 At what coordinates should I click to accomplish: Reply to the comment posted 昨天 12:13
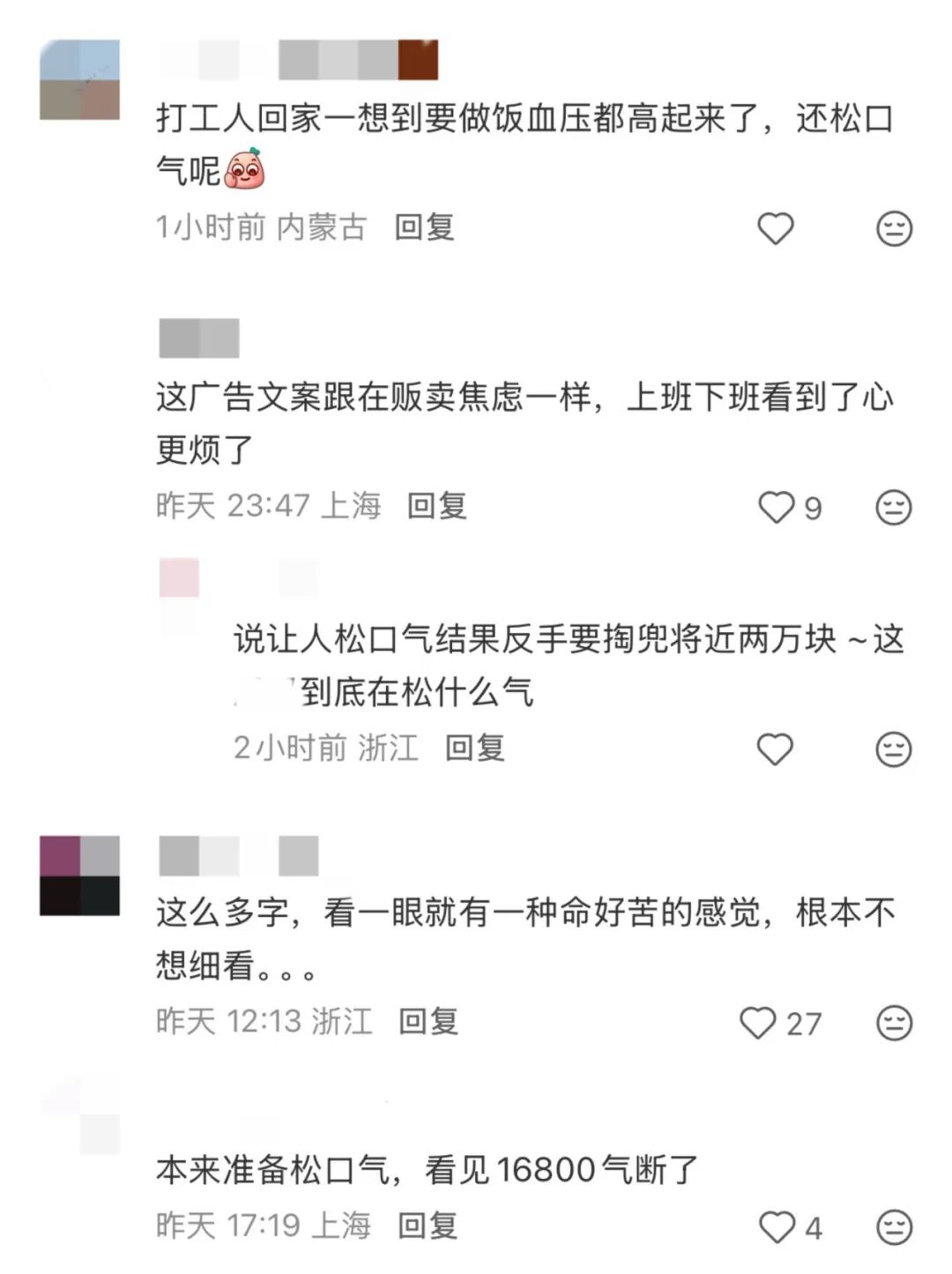point(428,1022)
